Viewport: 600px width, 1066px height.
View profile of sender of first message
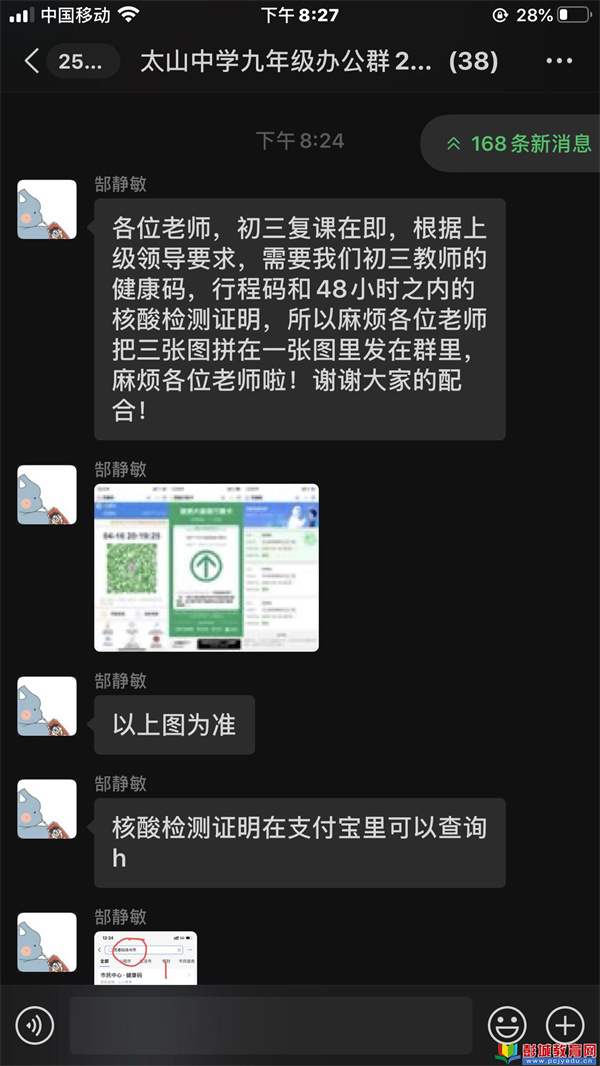[x=47, y=209]
